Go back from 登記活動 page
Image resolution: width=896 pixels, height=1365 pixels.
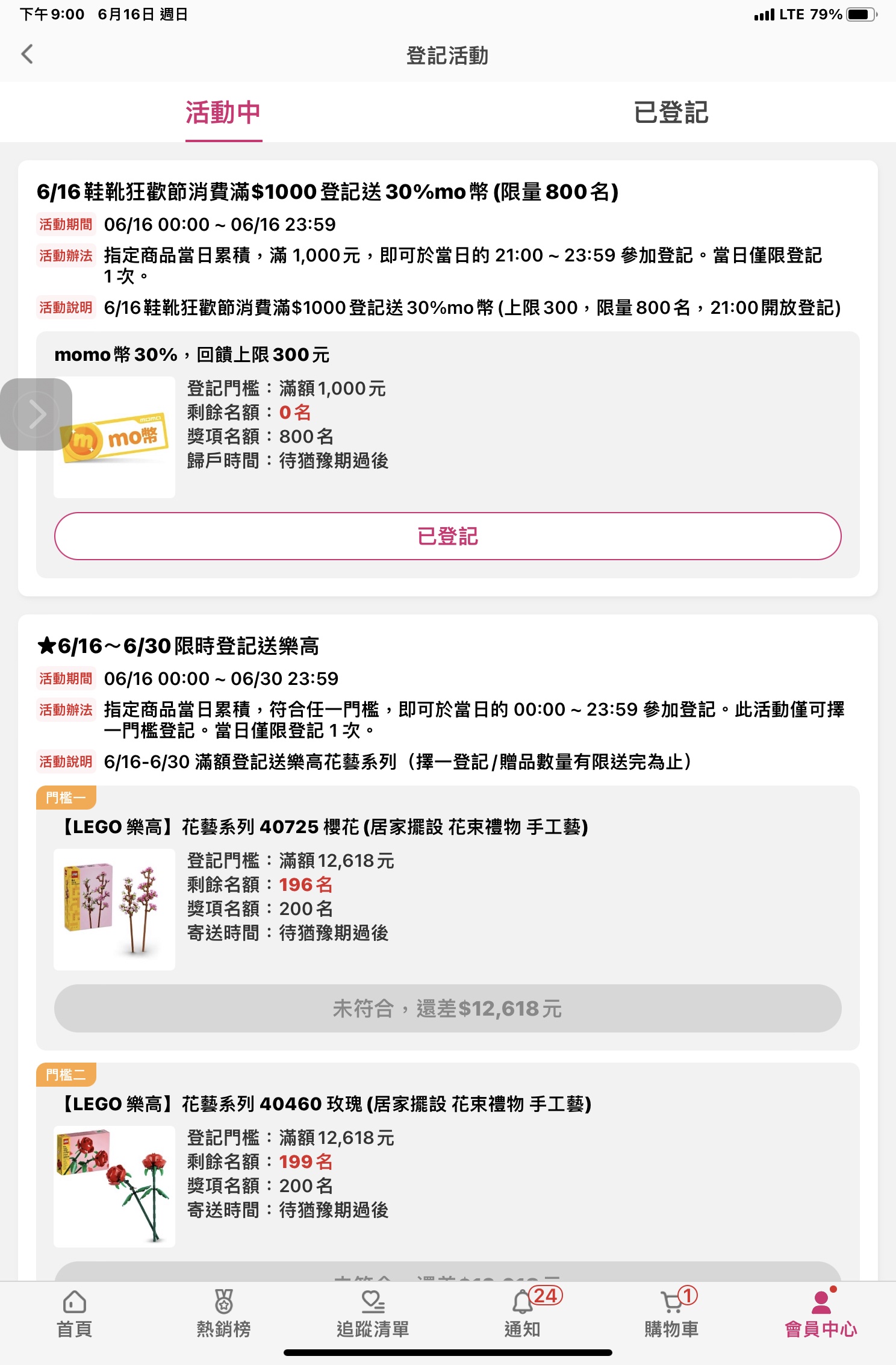point(27,54)
